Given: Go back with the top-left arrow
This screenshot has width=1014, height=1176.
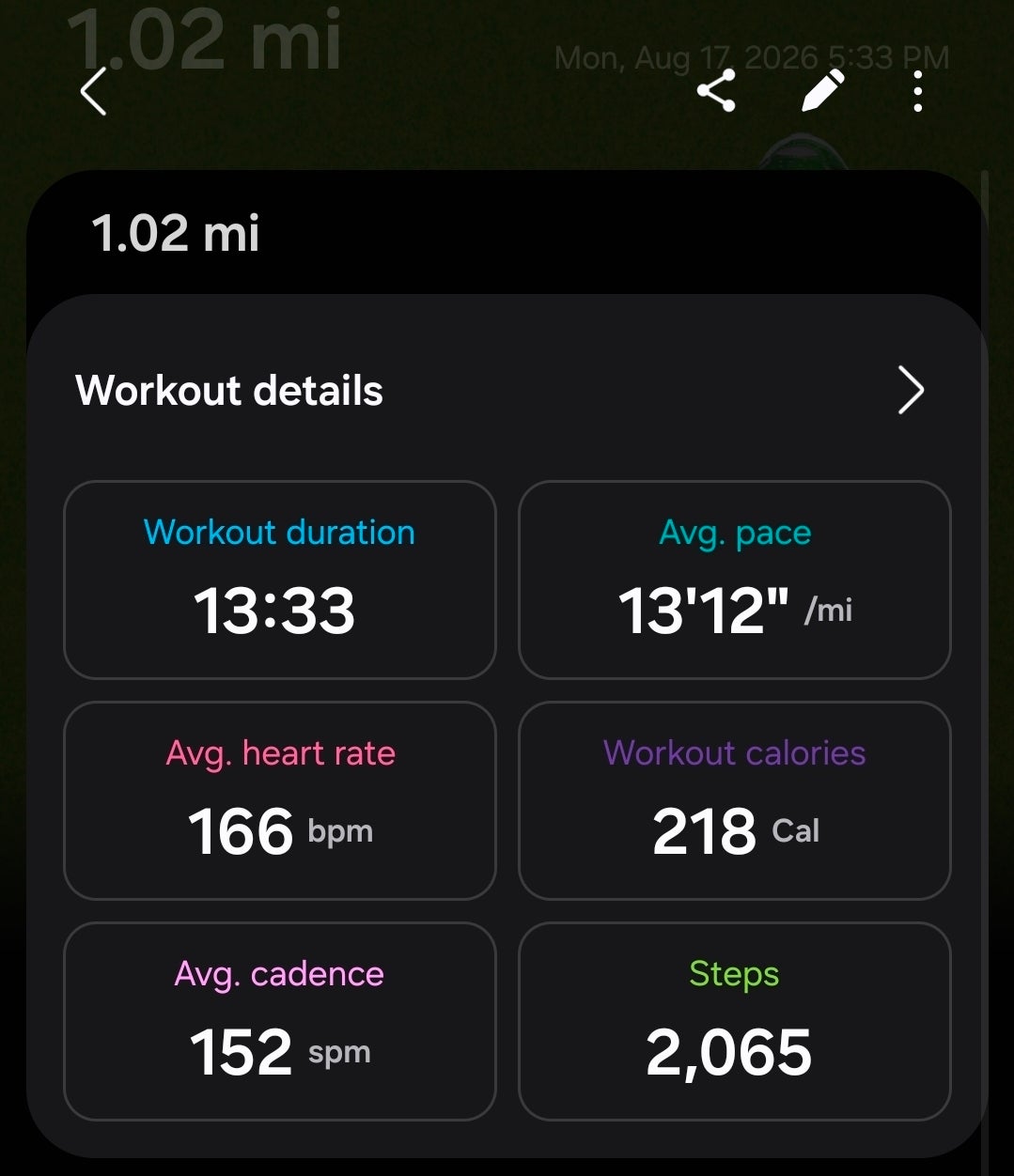Looking at the screenshot, I should pyautogui.click(x=93, y=92).
